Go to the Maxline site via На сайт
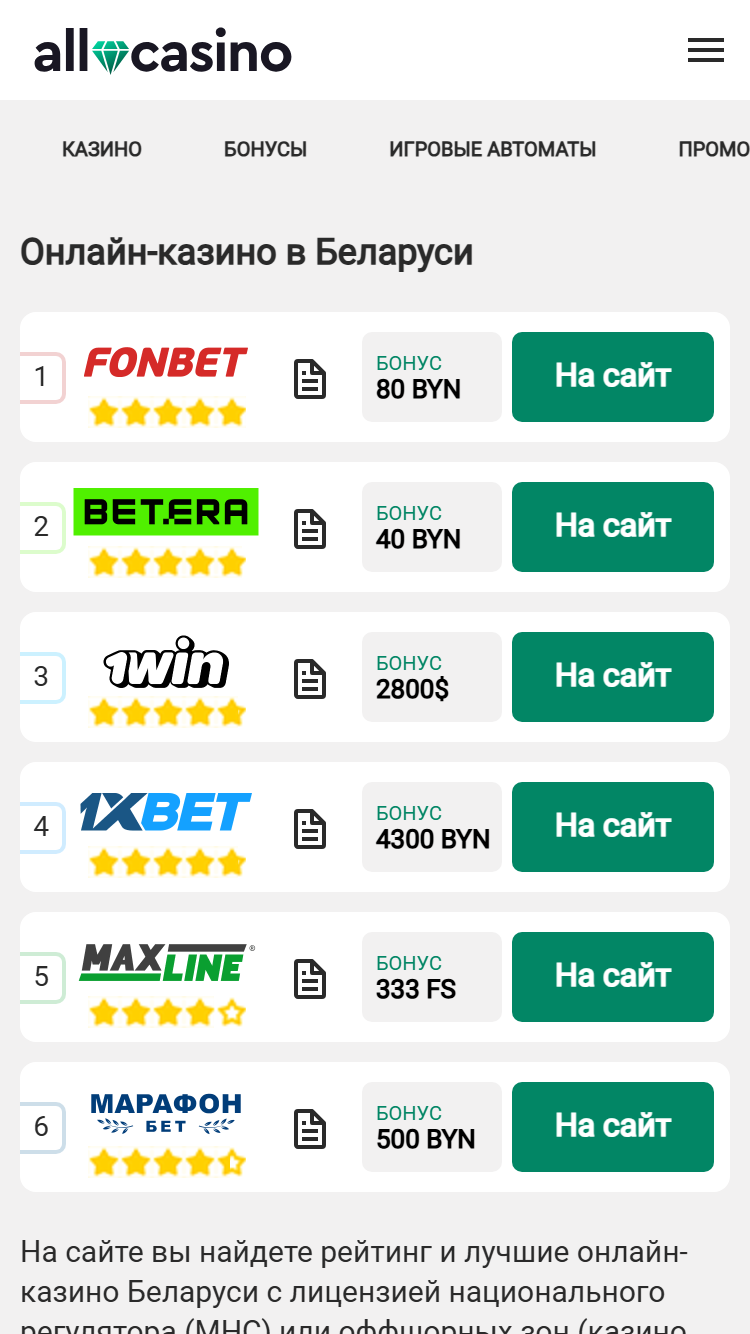The image size is (750, 1334). pyautogui.click(x=613, y=977)
